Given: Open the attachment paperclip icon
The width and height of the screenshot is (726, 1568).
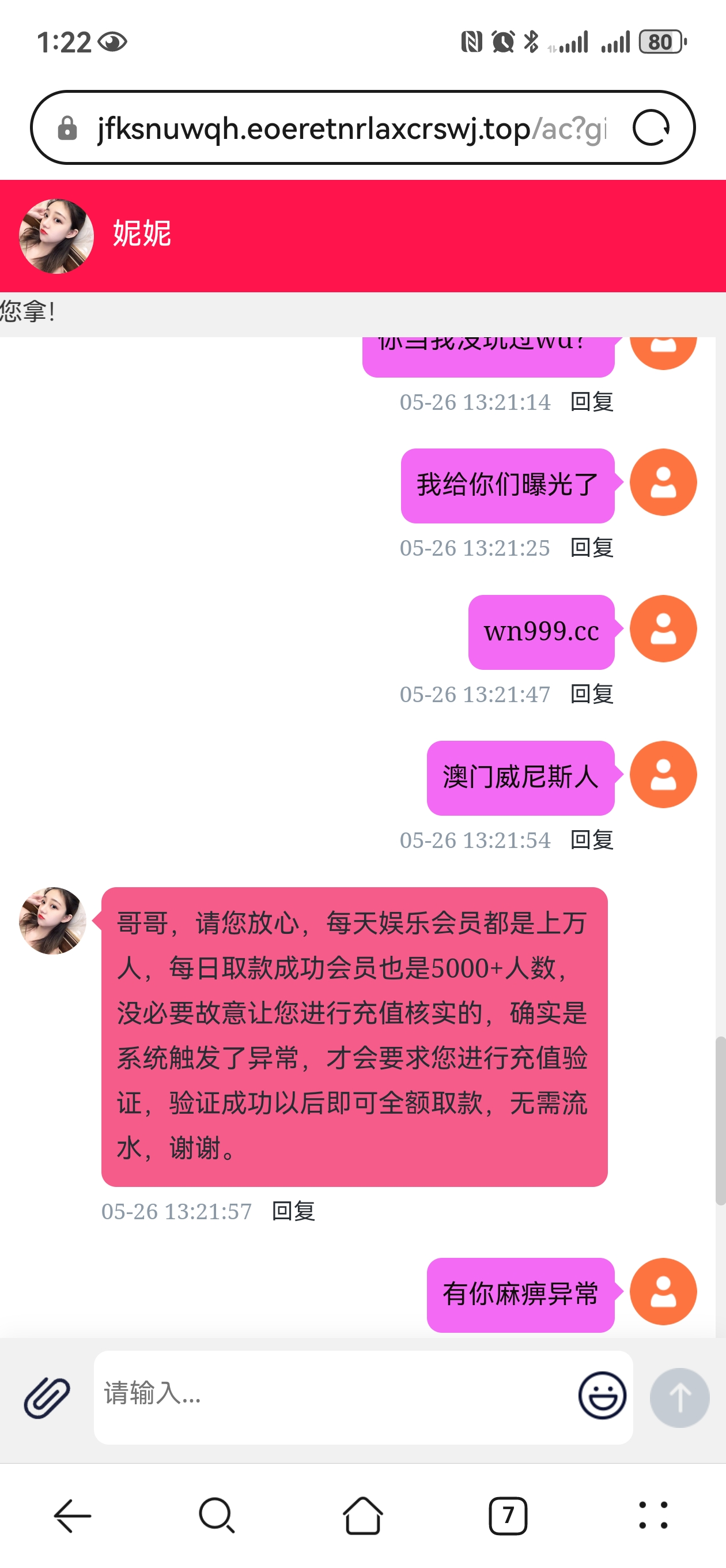Looking at the screenshot, I should point(47,1397).
